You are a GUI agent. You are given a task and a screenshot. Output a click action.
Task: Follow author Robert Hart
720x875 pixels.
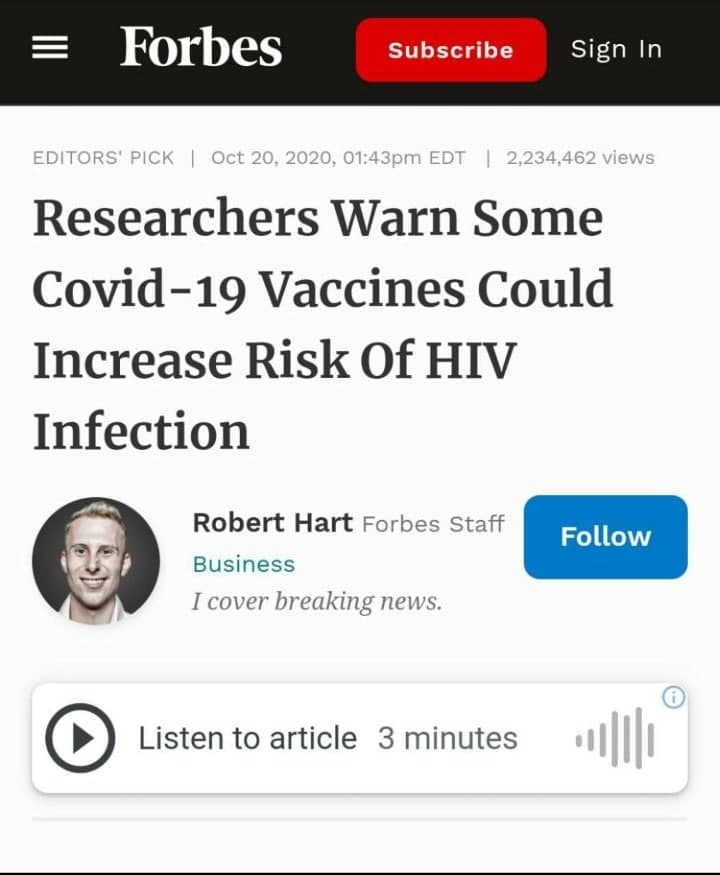pyautogui.click(x=605, y=537)
